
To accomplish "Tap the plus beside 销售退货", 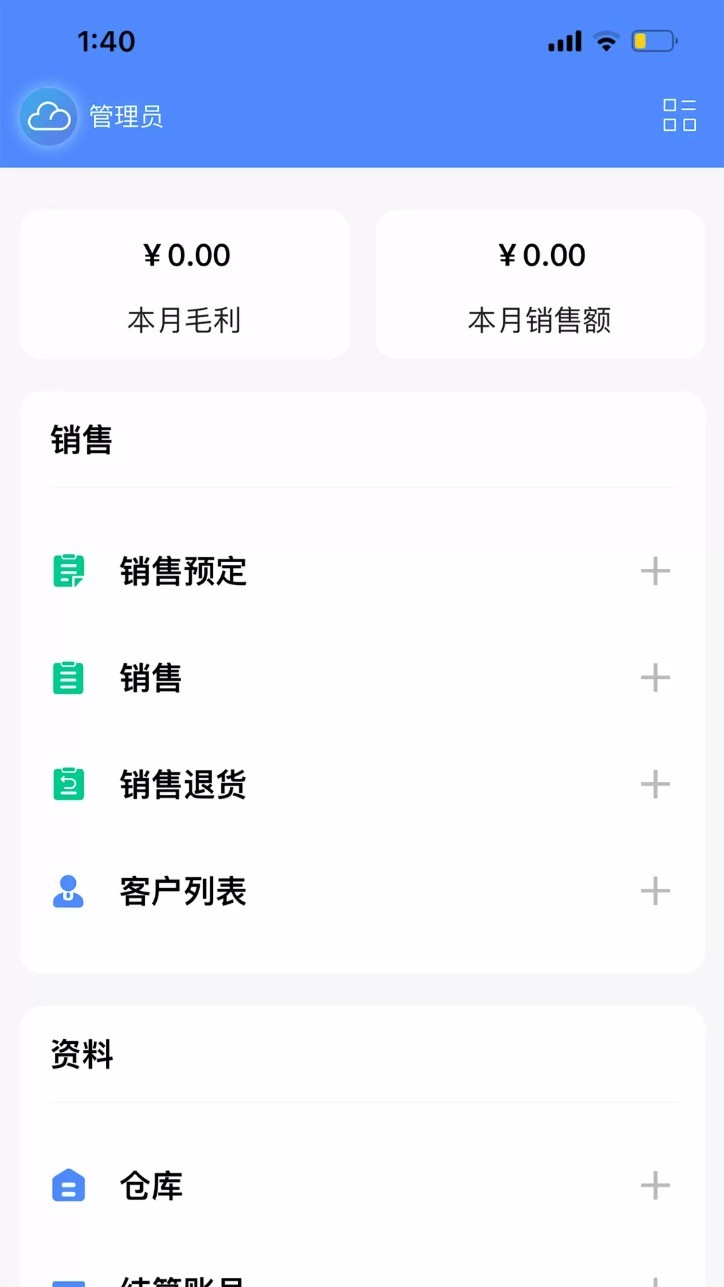I will (x=656, y=784).
